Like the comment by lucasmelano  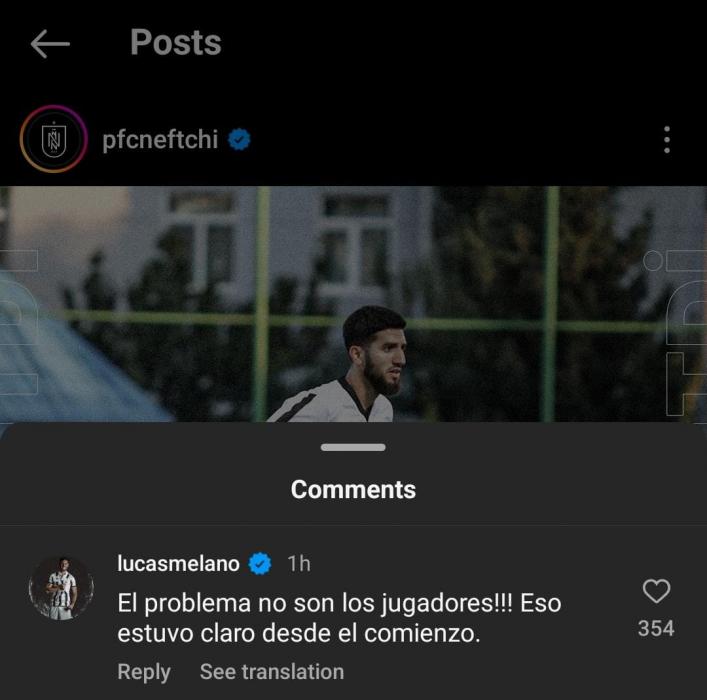point(656,592)
